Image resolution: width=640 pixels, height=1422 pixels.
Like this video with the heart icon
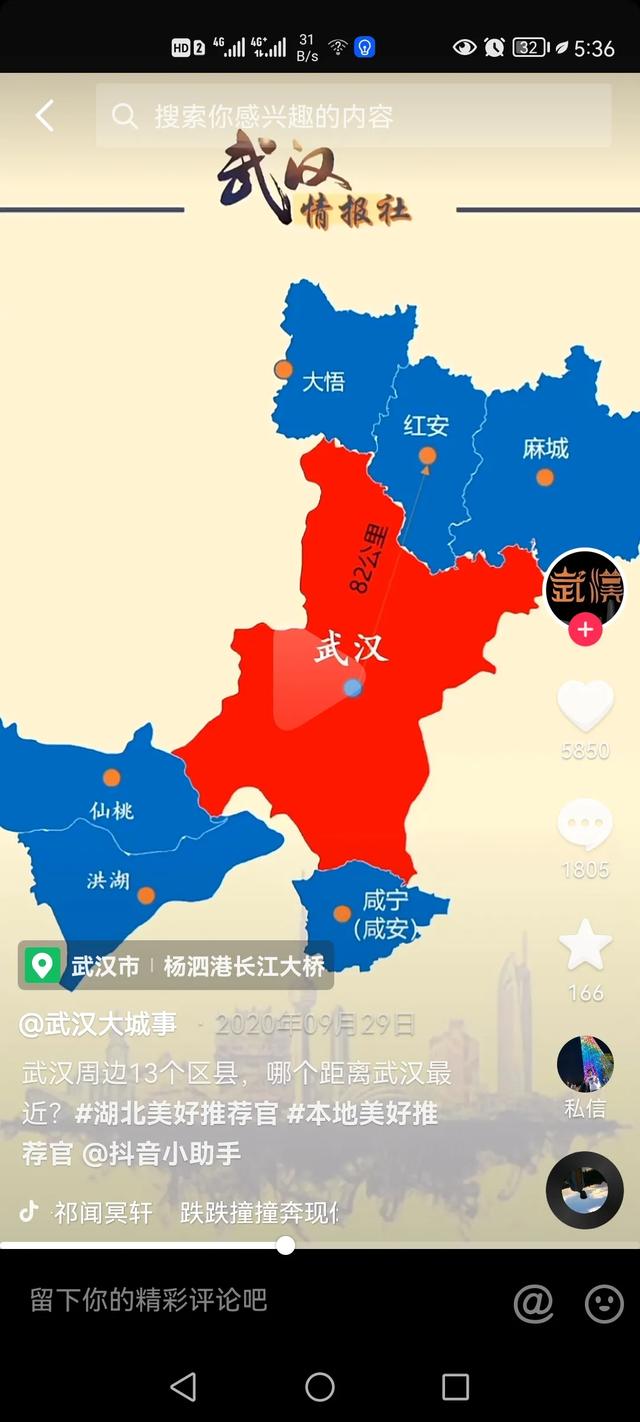click(x=585, y=706)
